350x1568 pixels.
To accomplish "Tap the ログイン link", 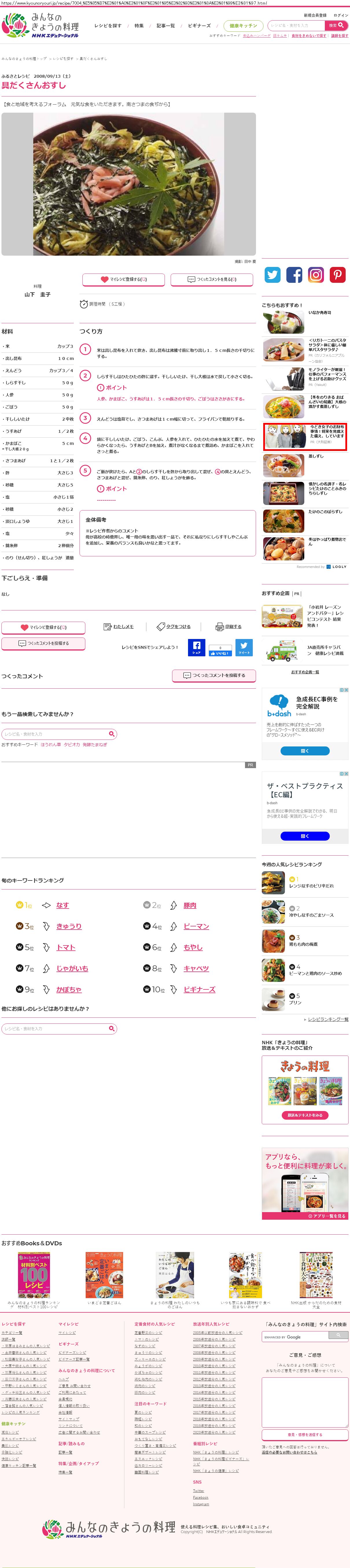I will (340, 15).
